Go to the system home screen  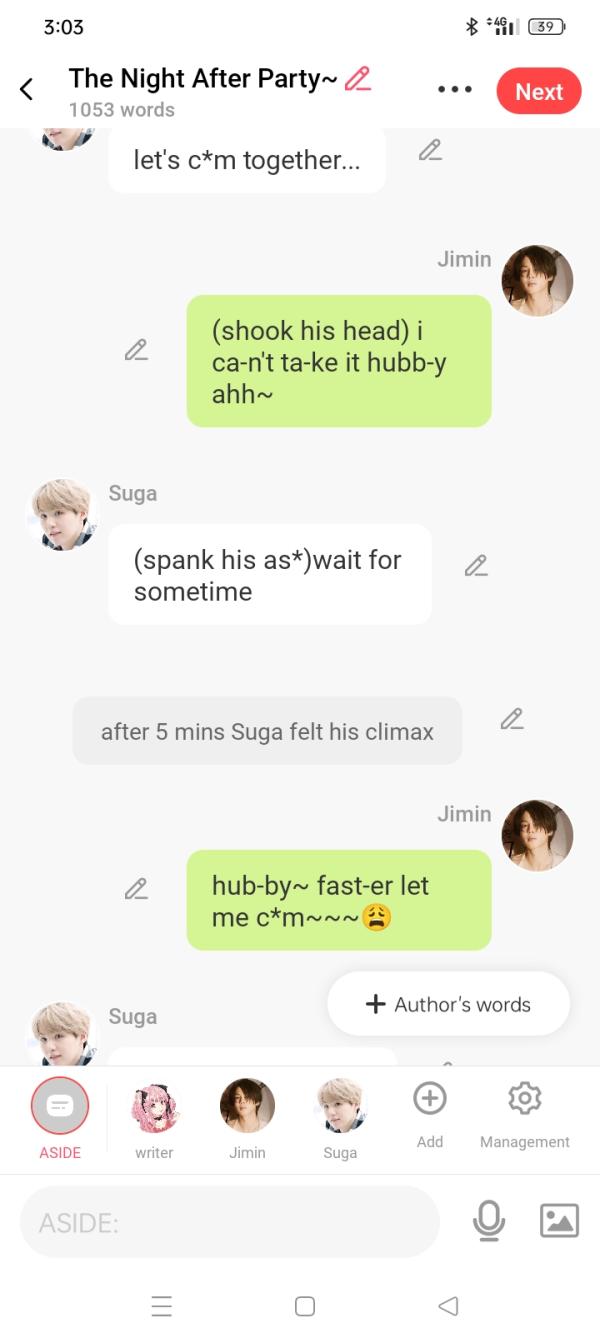305,1306
